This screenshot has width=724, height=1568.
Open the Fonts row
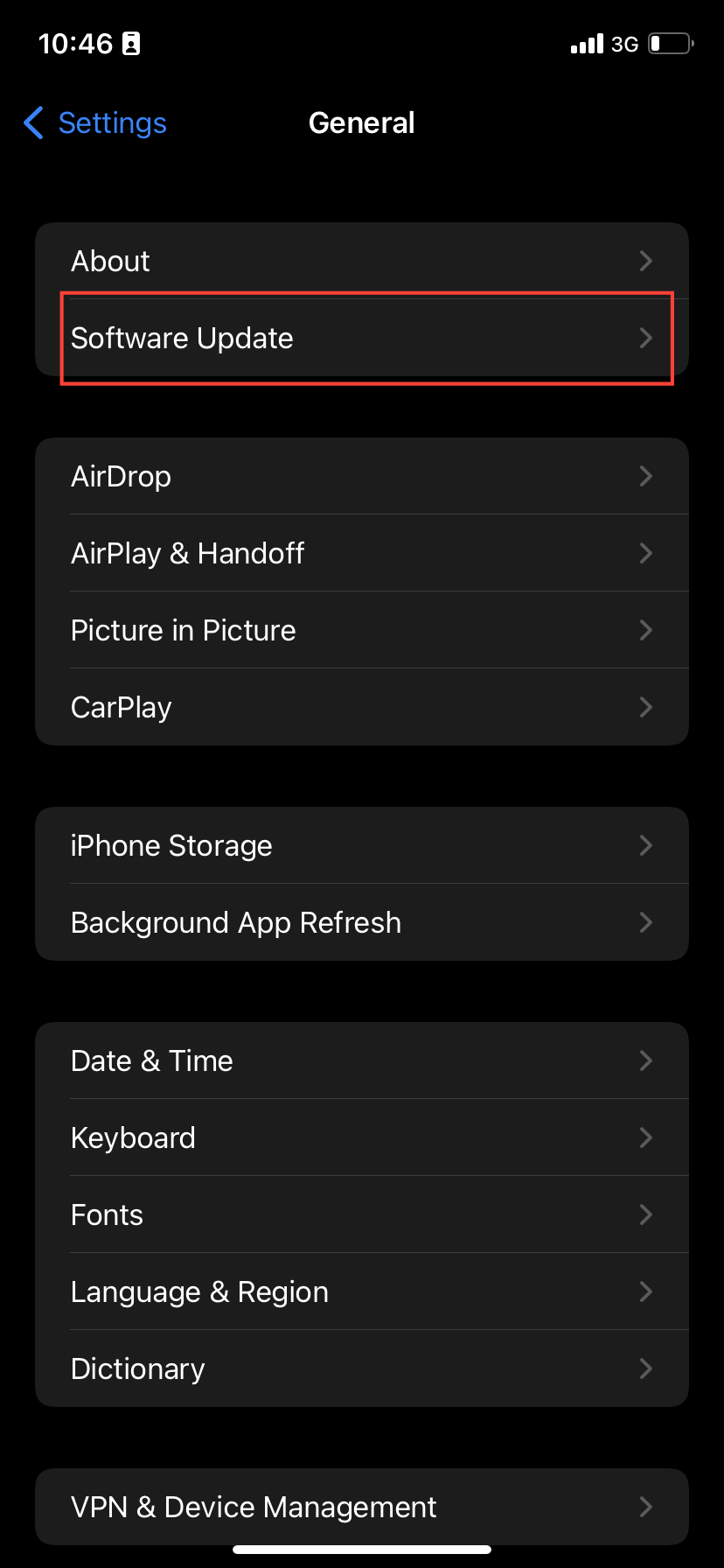(x=361, y=1214)
